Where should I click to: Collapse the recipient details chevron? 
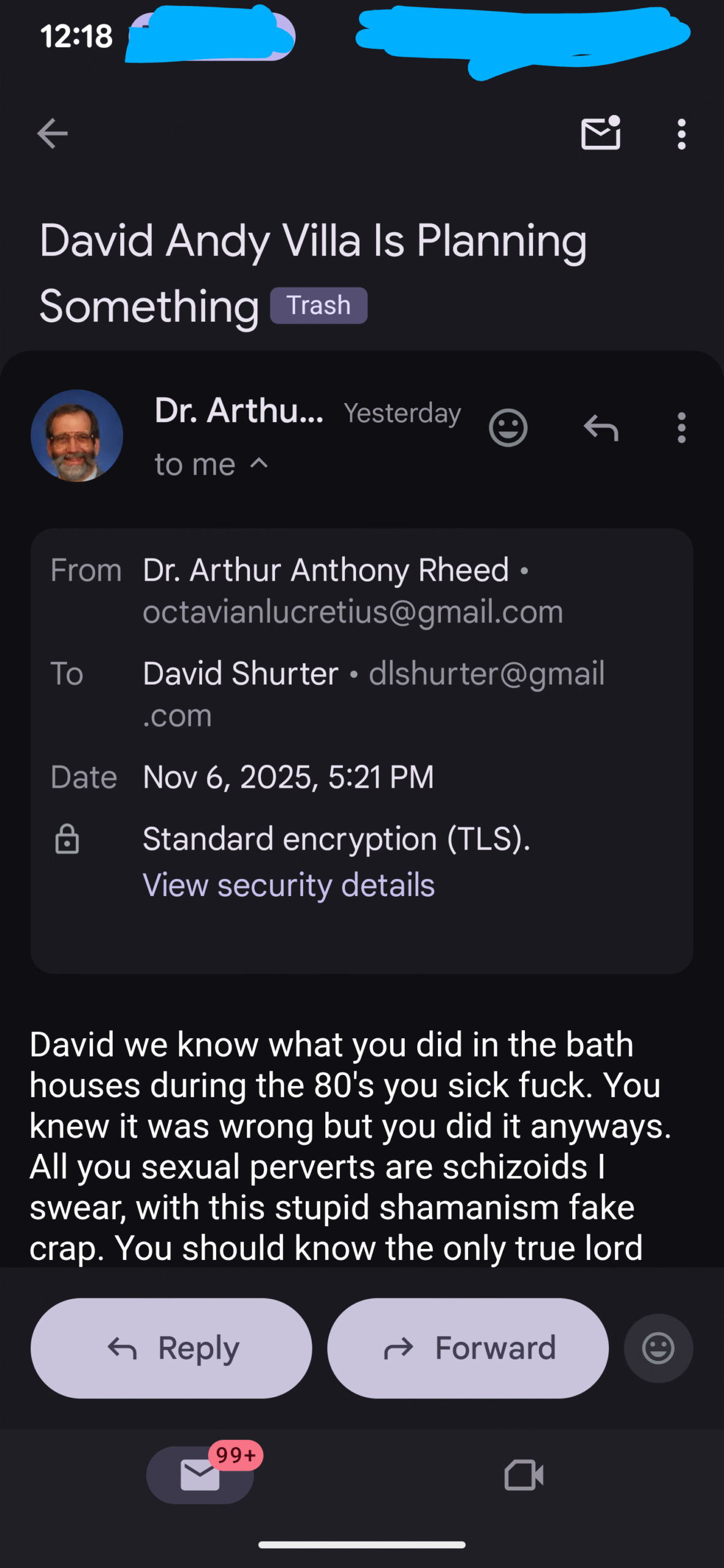(x=259, y=463)
